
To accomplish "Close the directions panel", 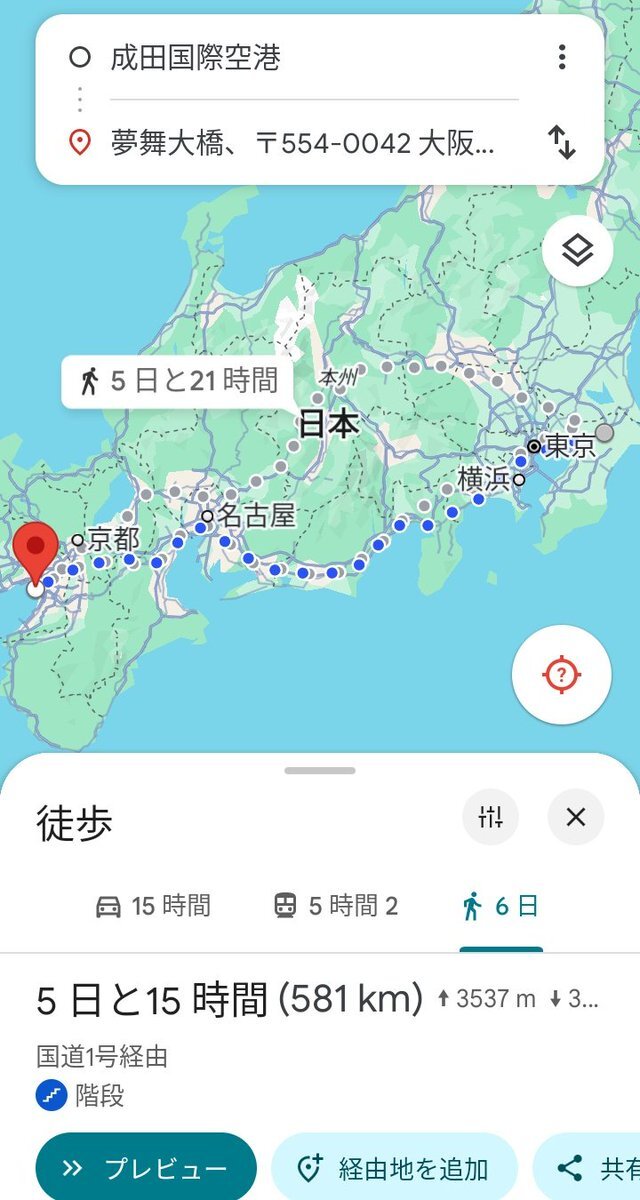I will (x=576, y=818).
